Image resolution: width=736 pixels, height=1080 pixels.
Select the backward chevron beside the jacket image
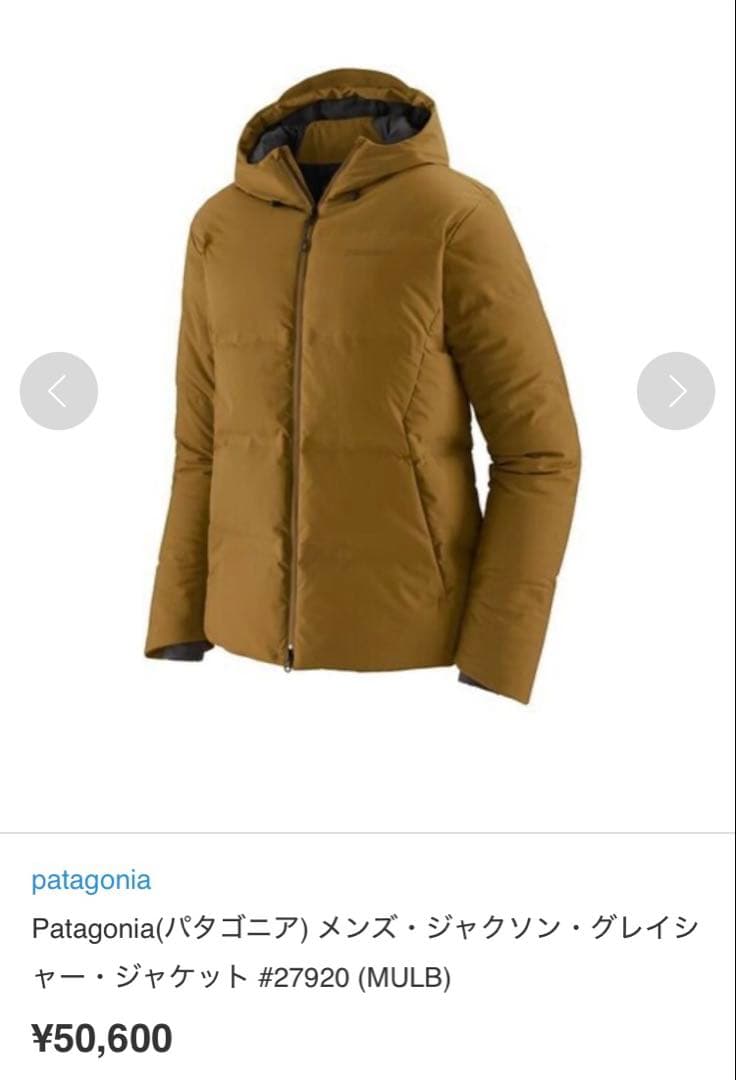coord(59,388)
